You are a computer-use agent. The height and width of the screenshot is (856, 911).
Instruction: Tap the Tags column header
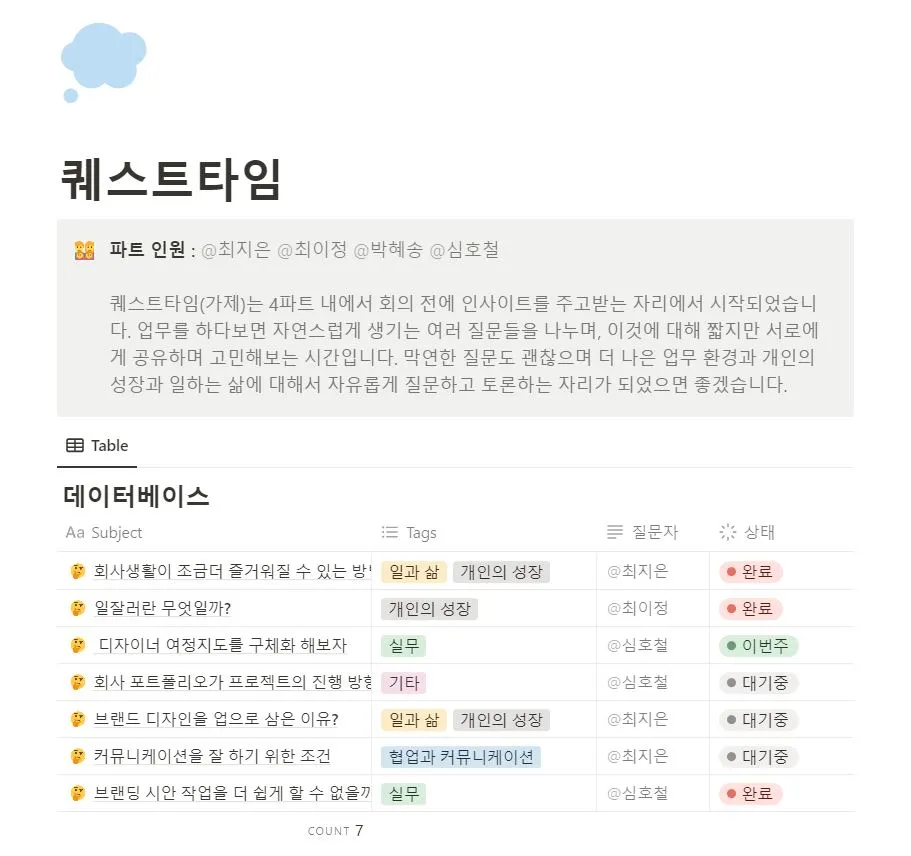point(409,532)
